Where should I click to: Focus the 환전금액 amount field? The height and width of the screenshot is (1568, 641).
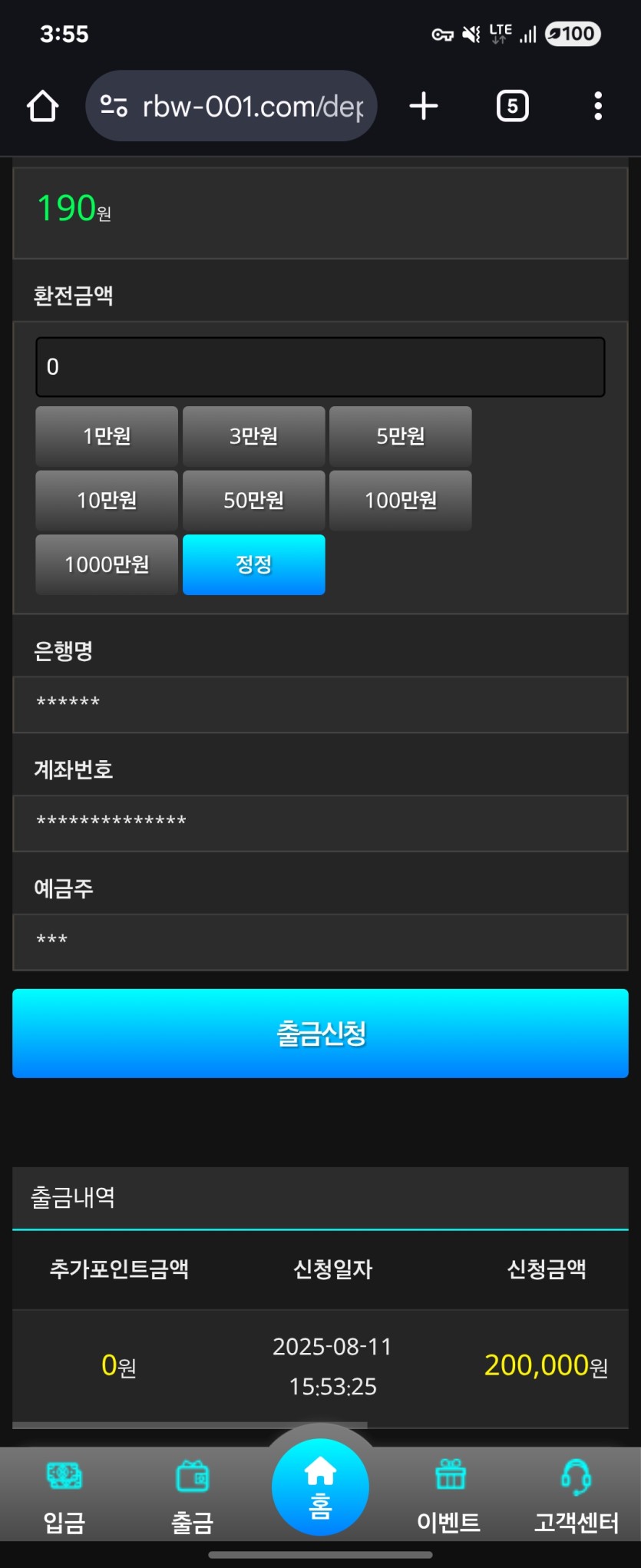pyautogui.click(x=320, y=367)
